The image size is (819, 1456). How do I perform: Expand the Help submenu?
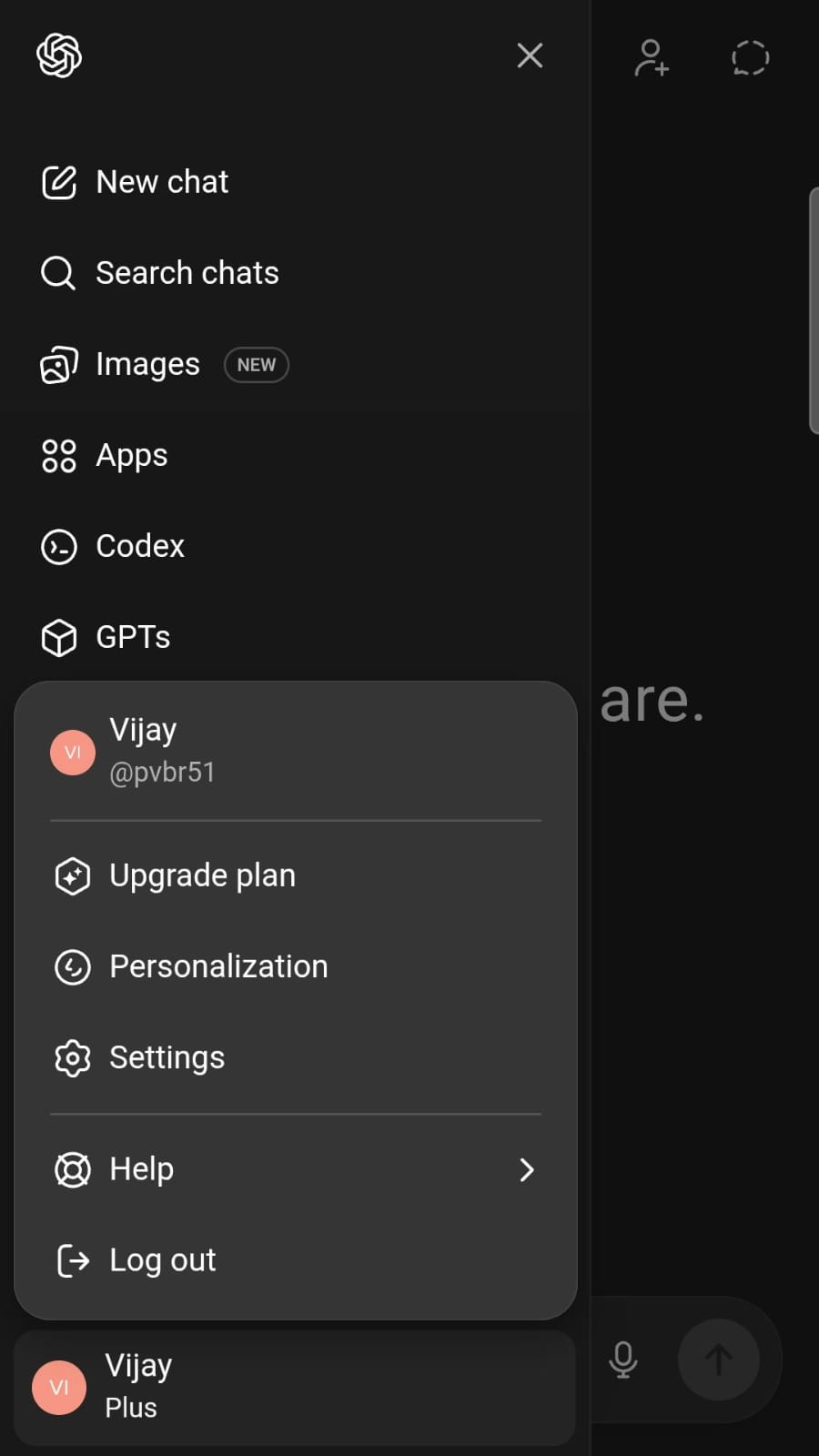click(x=295, y=1169)
